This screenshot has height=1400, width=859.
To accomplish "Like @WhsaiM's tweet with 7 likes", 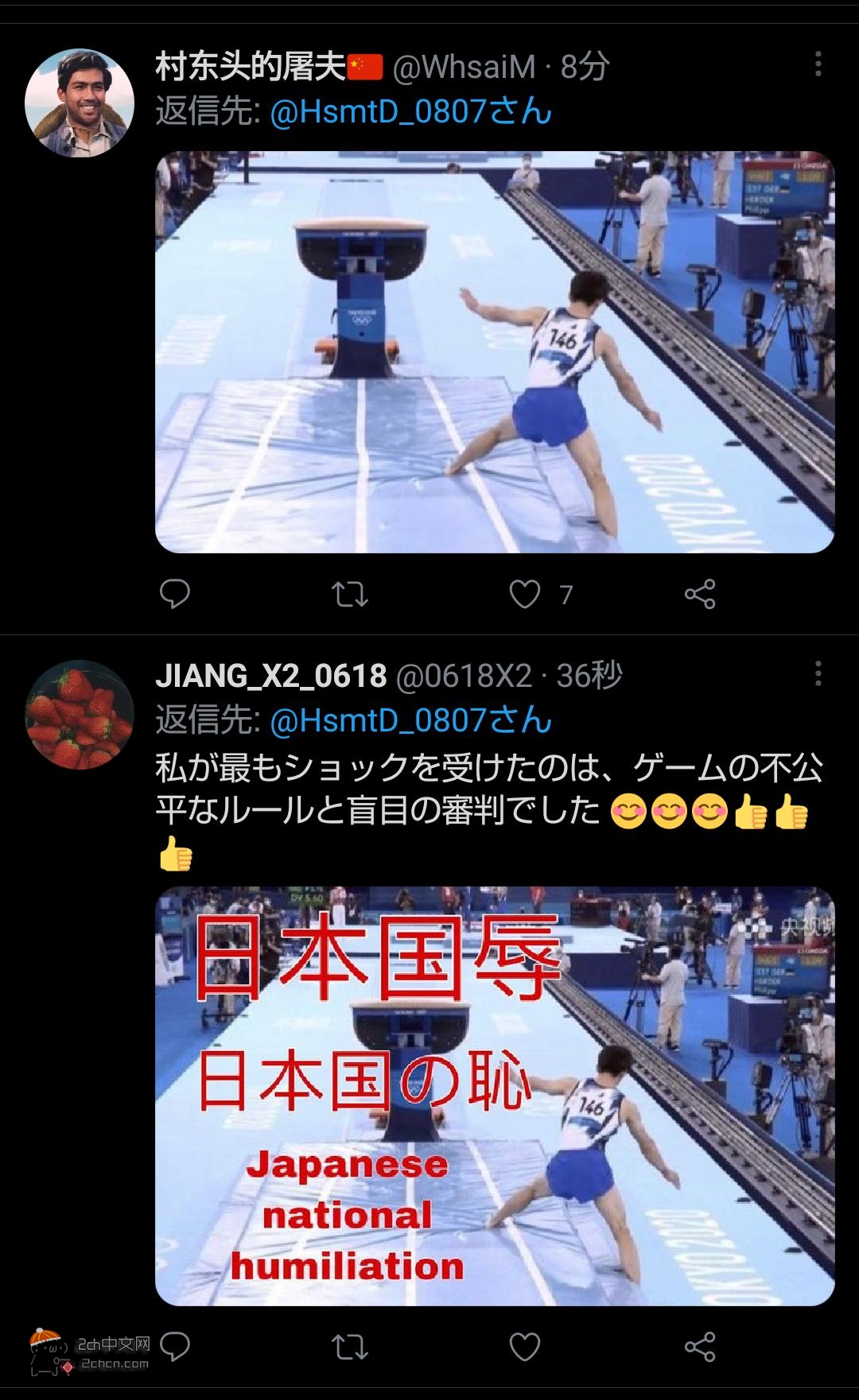I will click(x=525, y=594).
